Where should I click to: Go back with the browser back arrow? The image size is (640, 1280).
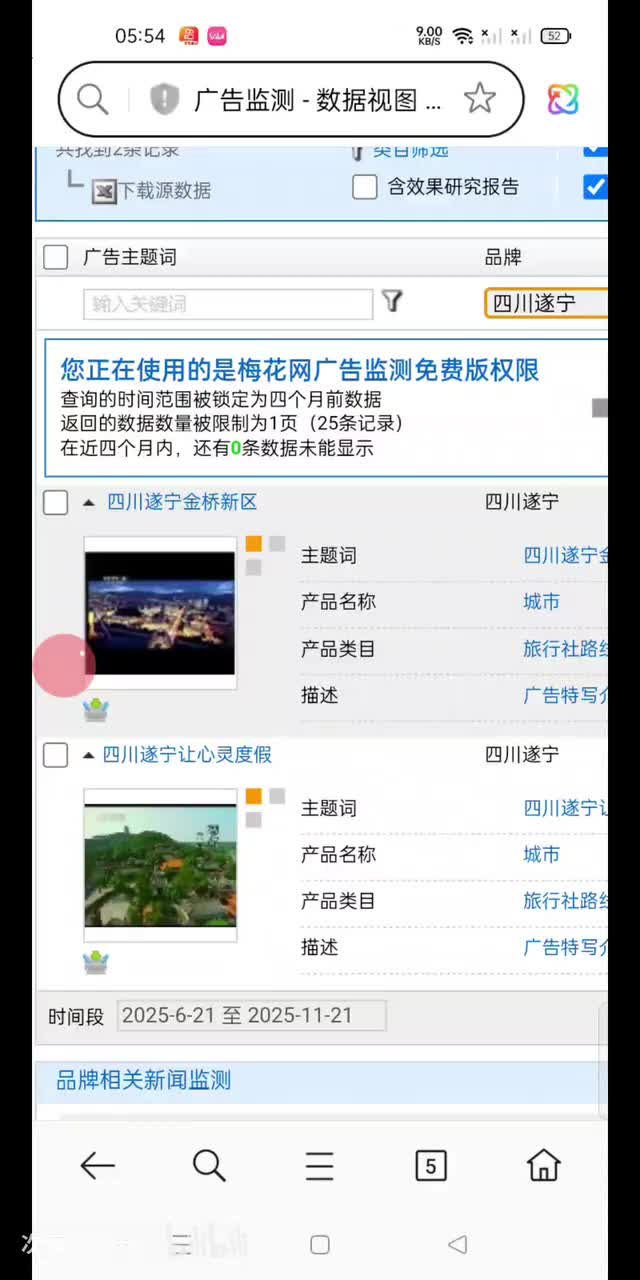[97, 1166]
